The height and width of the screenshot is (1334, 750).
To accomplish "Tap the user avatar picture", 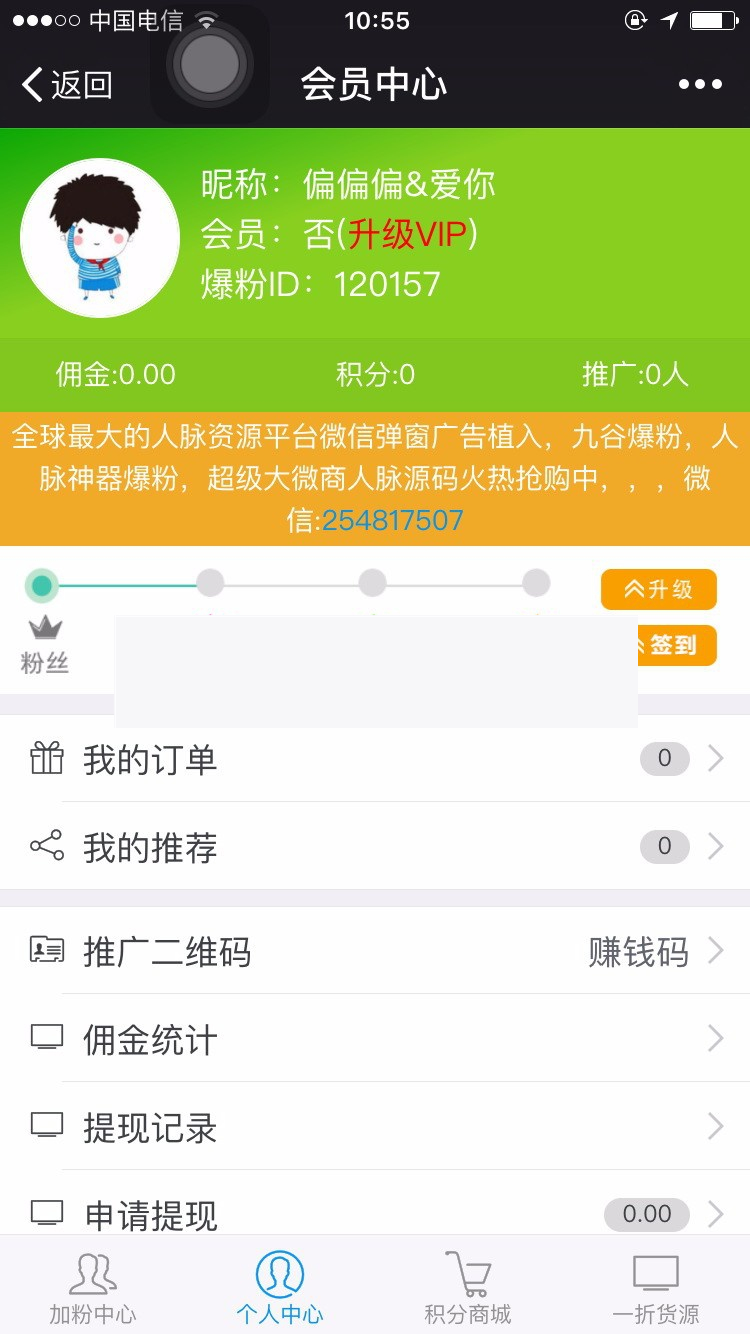I will 100,237.
